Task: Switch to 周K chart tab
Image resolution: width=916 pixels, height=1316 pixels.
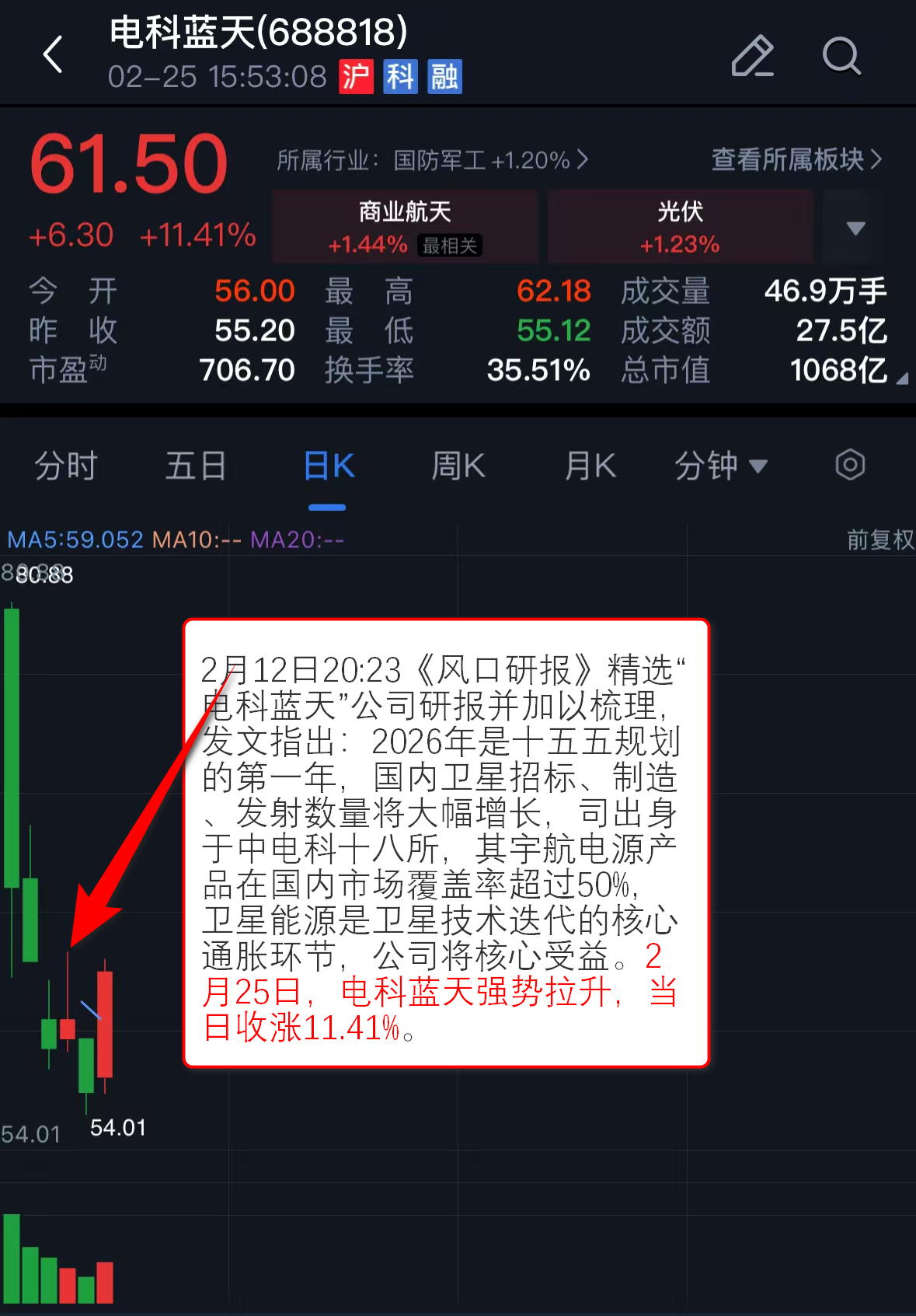Action: pyautogui.click(x=458, y=466)
